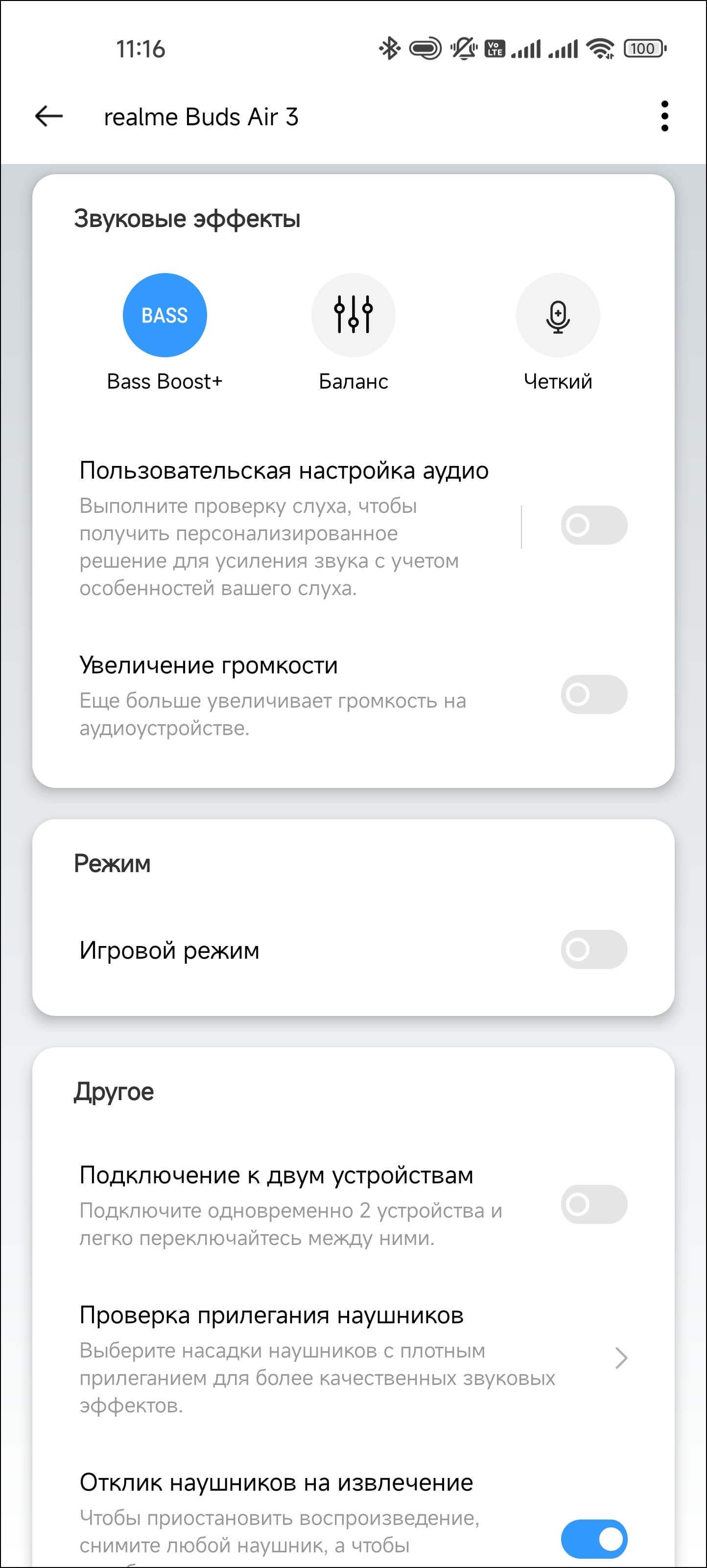Open the three-dot overflow menu
The width and height of the screenshot is (707, 1568).
664,115
